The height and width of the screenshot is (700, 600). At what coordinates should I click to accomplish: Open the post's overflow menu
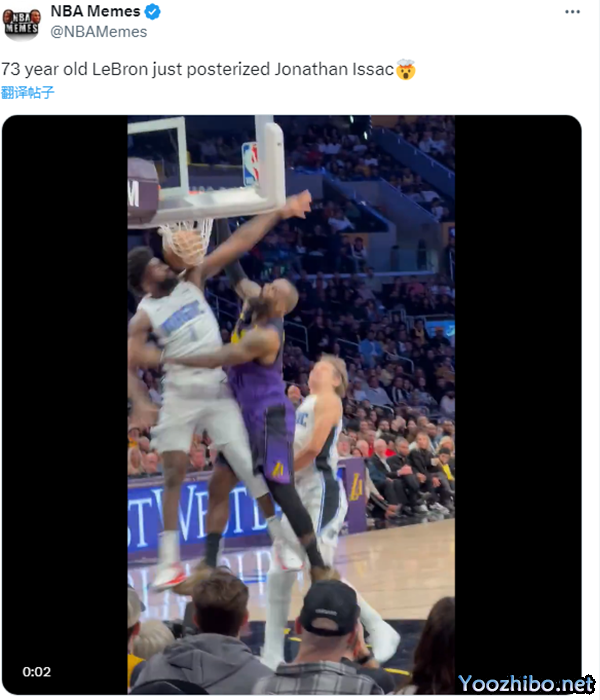572,12
